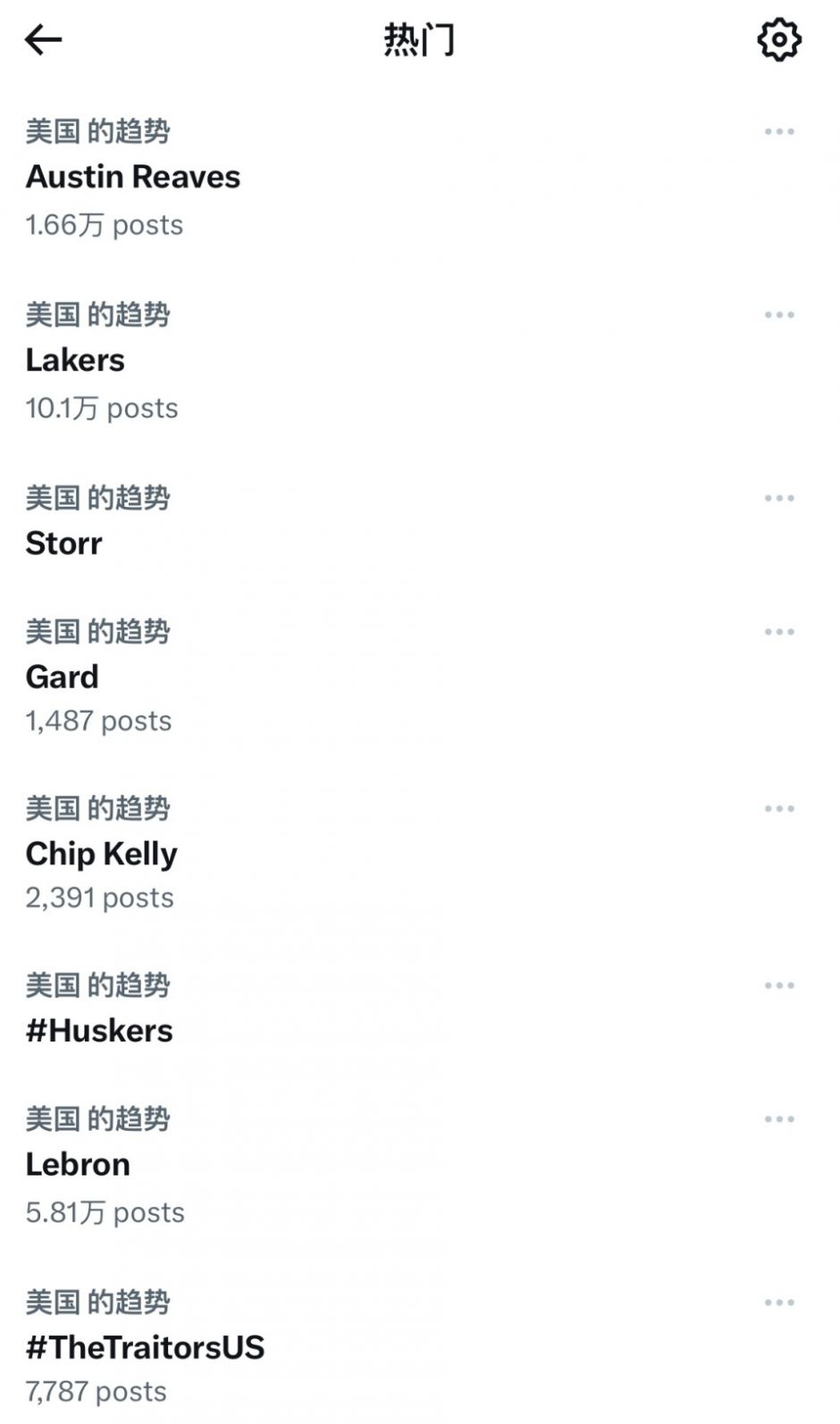Open the #Huskers hashtag trend
Screen dimensions: 840x1424
pos(99,1031)
